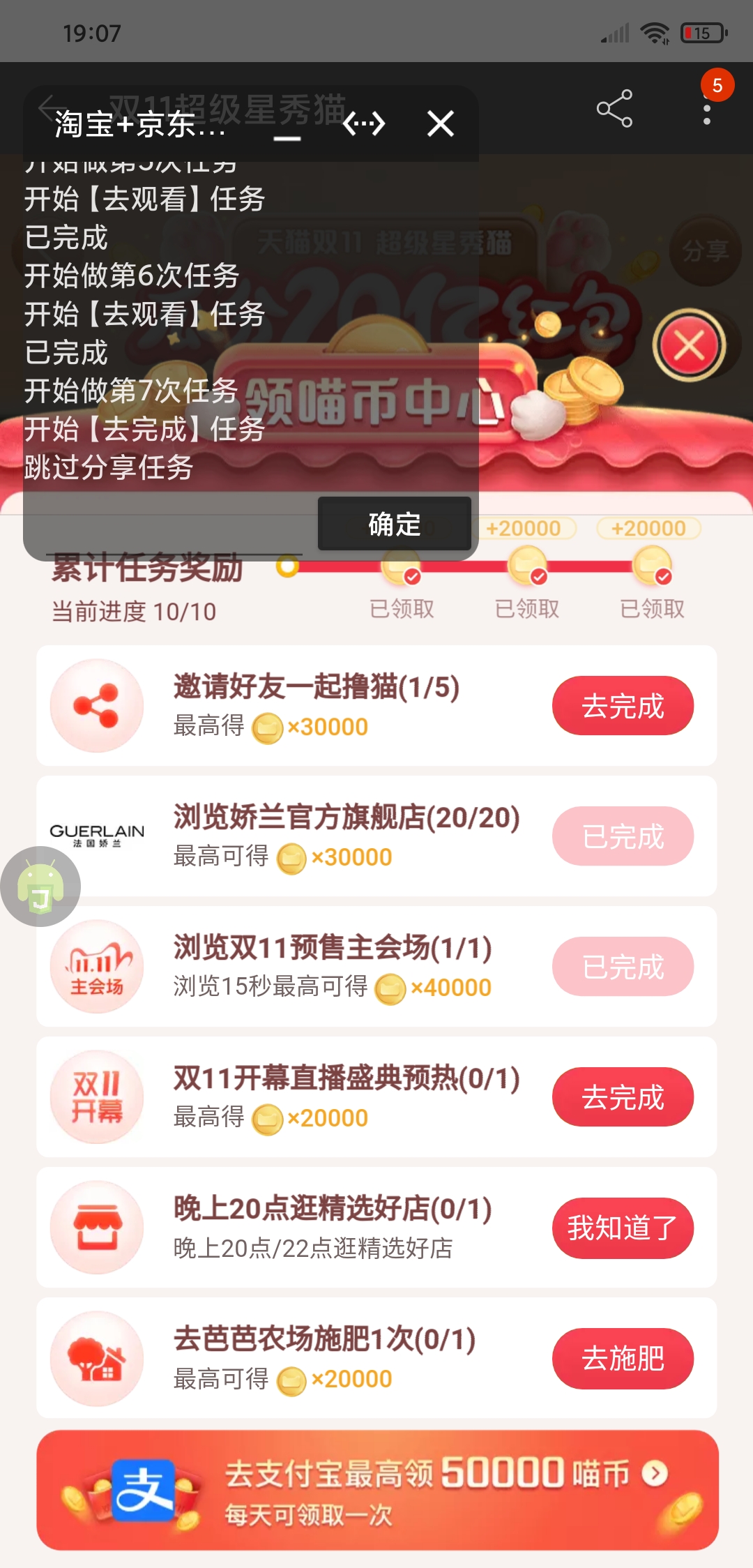Screen dimensions: 753x1568
Task: Open the farm fertilize task icon
Action: [96, 1359]
